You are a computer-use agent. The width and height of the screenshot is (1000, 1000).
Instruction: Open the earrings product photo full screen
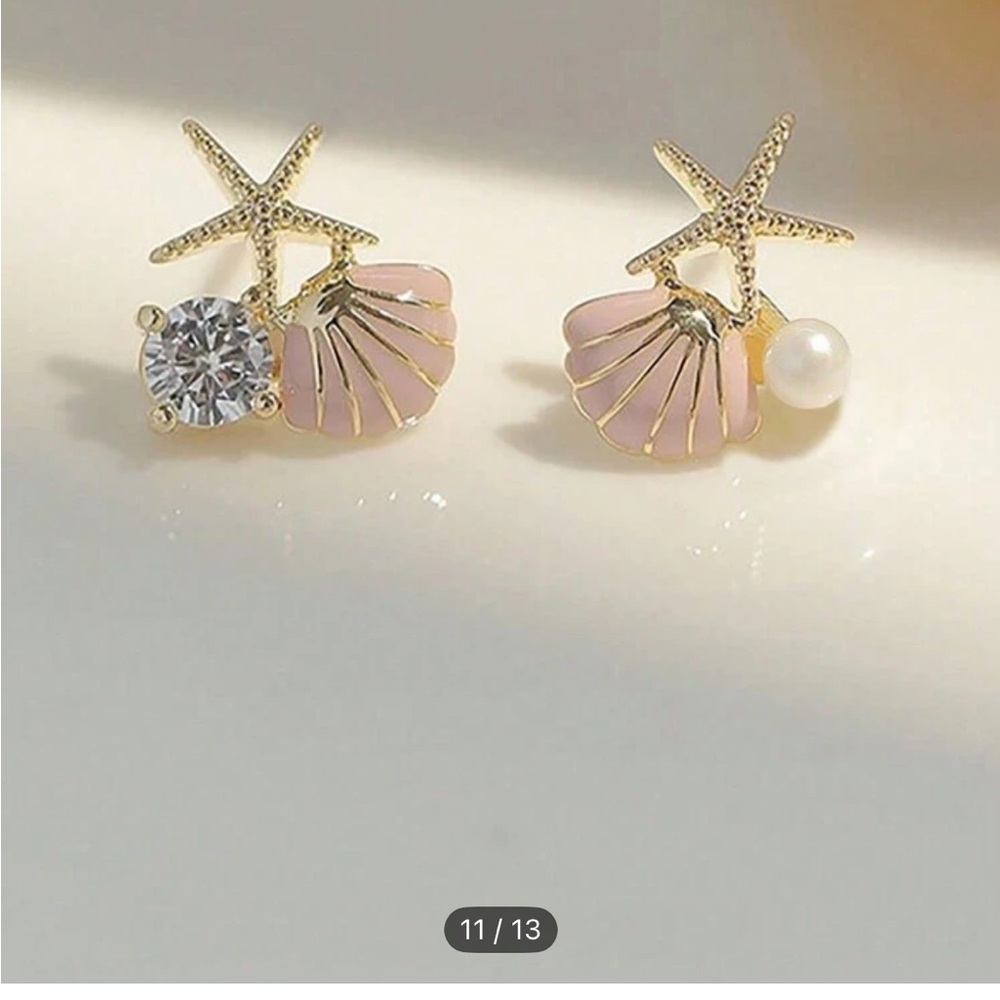coord(500,450)
